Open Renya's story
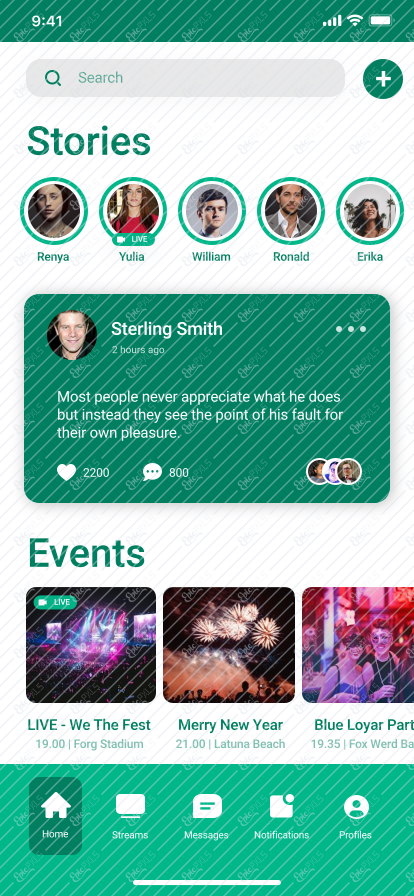This screenshot has width=414, height=896. coord(54,211)
